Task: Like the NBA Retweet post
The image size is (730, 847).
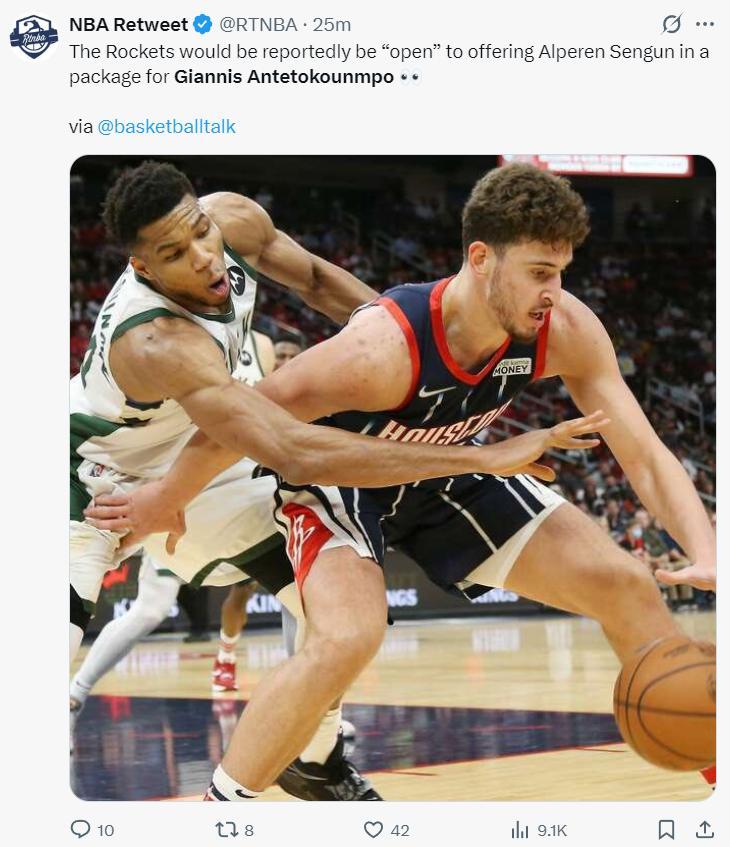Action: 374,829
